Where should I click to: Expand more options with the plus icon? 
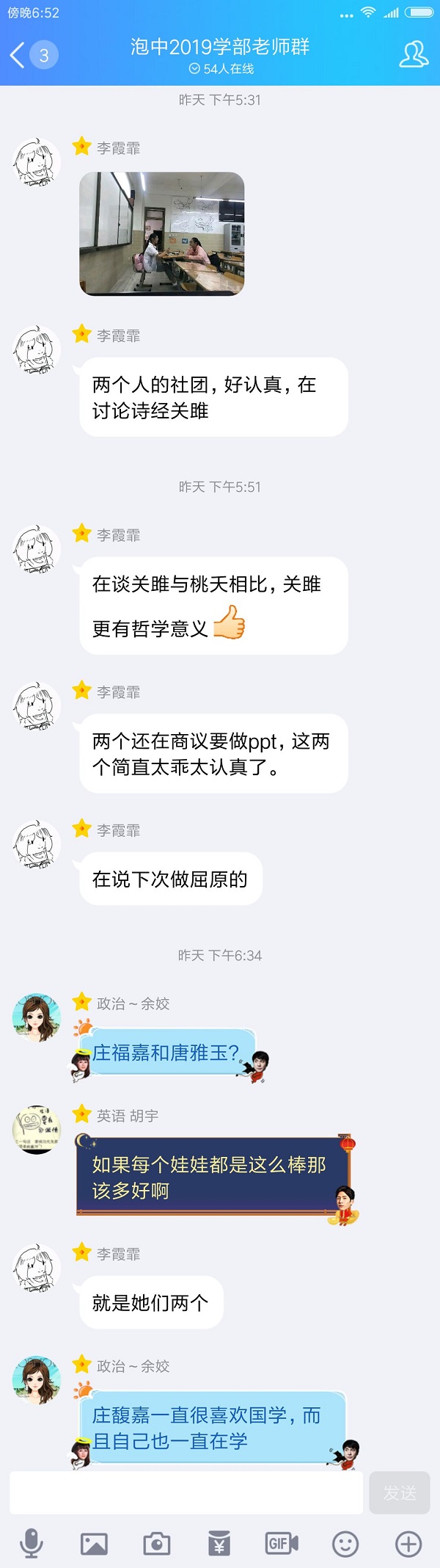pyautogui.click(x=408, y=1543)
